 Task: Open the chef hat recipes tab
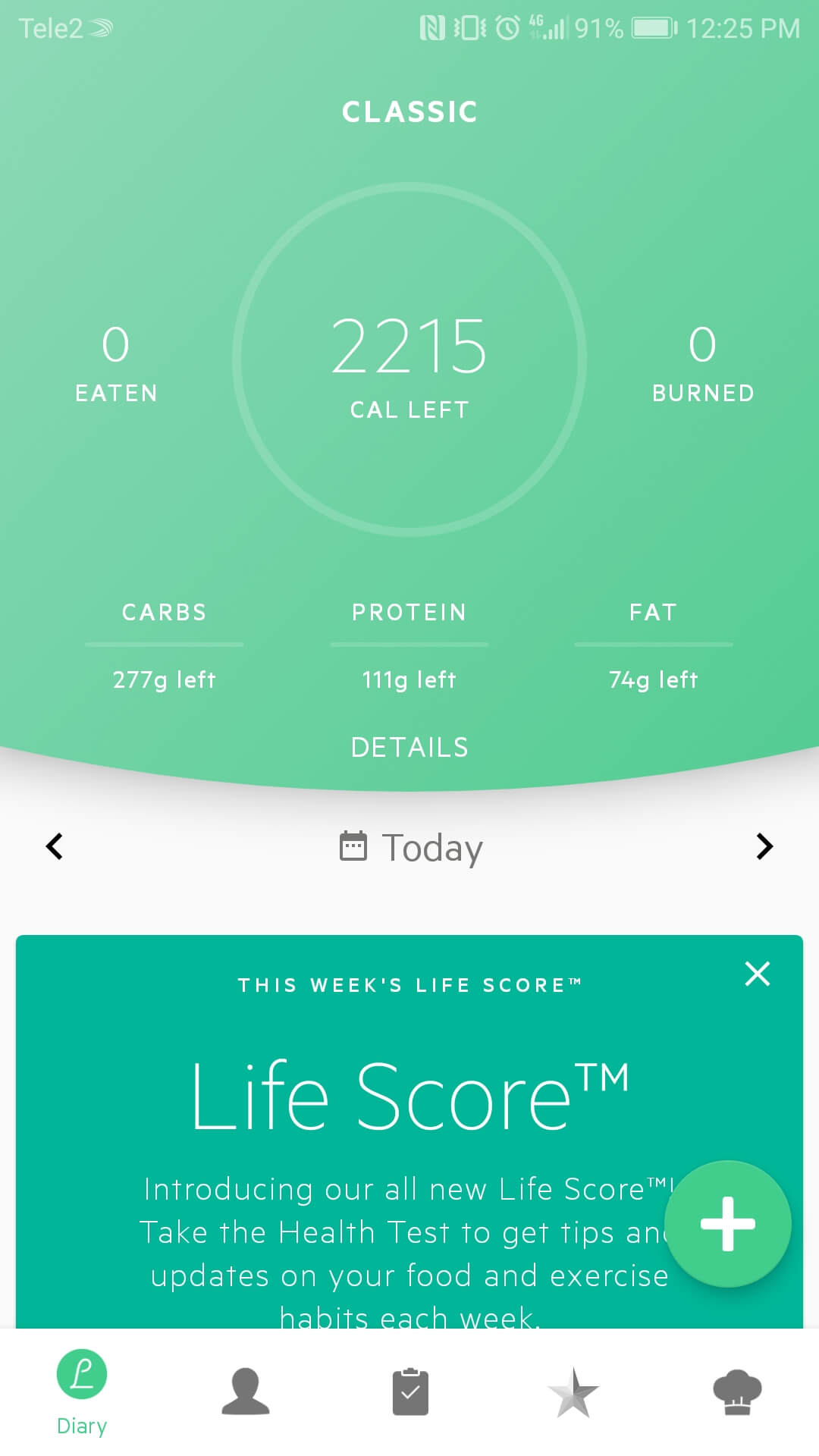click(738, 1392)
